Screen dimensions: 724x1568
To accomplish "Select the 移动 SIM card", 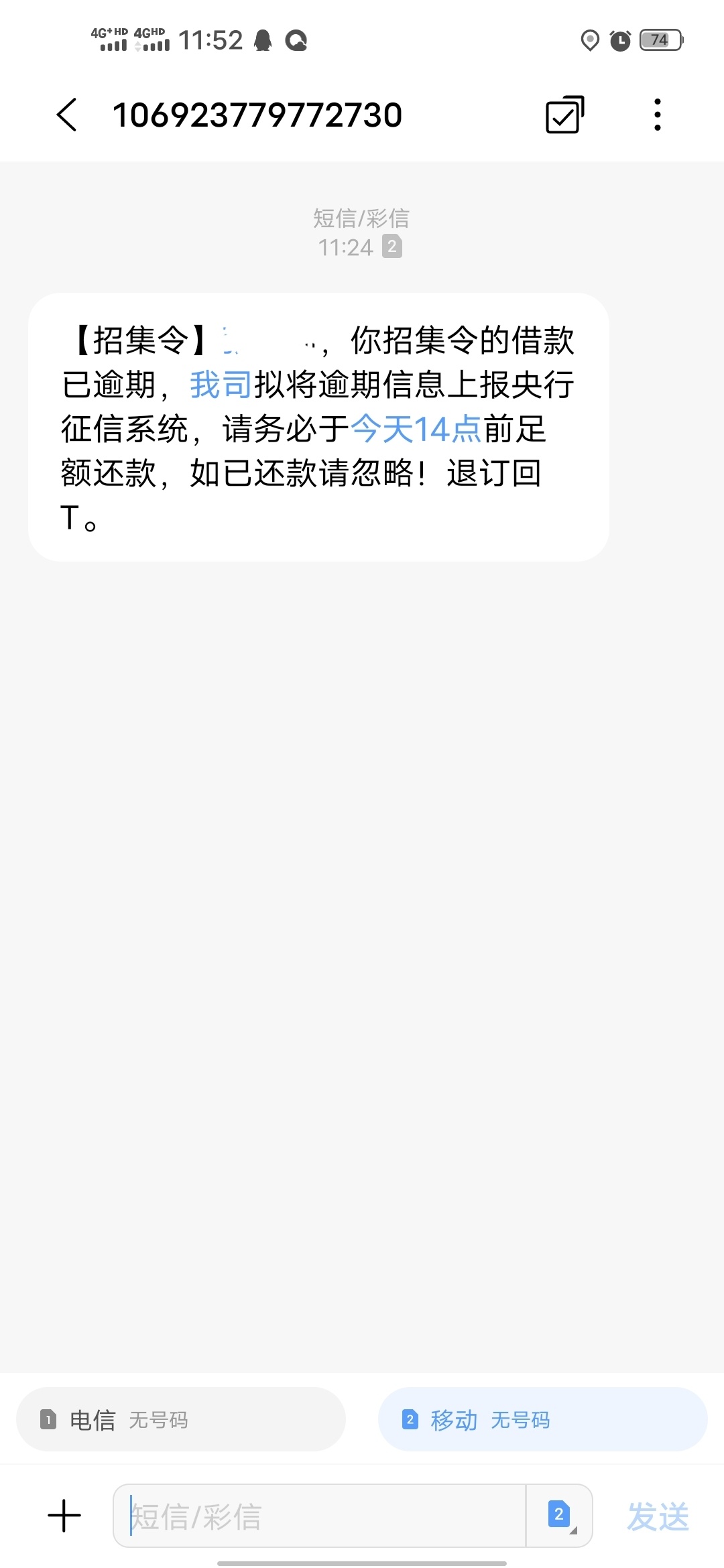I will [543, 1419].
